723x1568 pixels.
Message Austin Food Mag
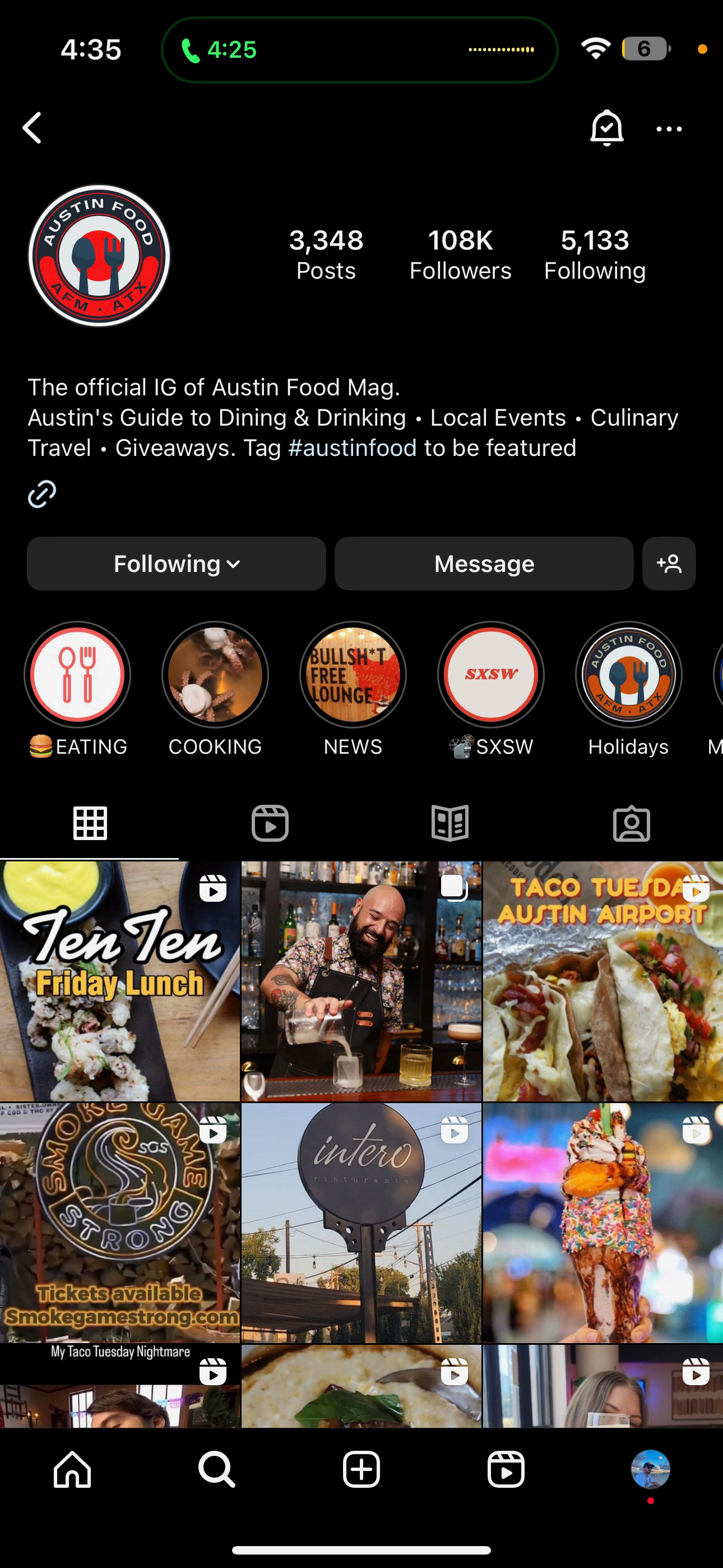tap(484, 564)
